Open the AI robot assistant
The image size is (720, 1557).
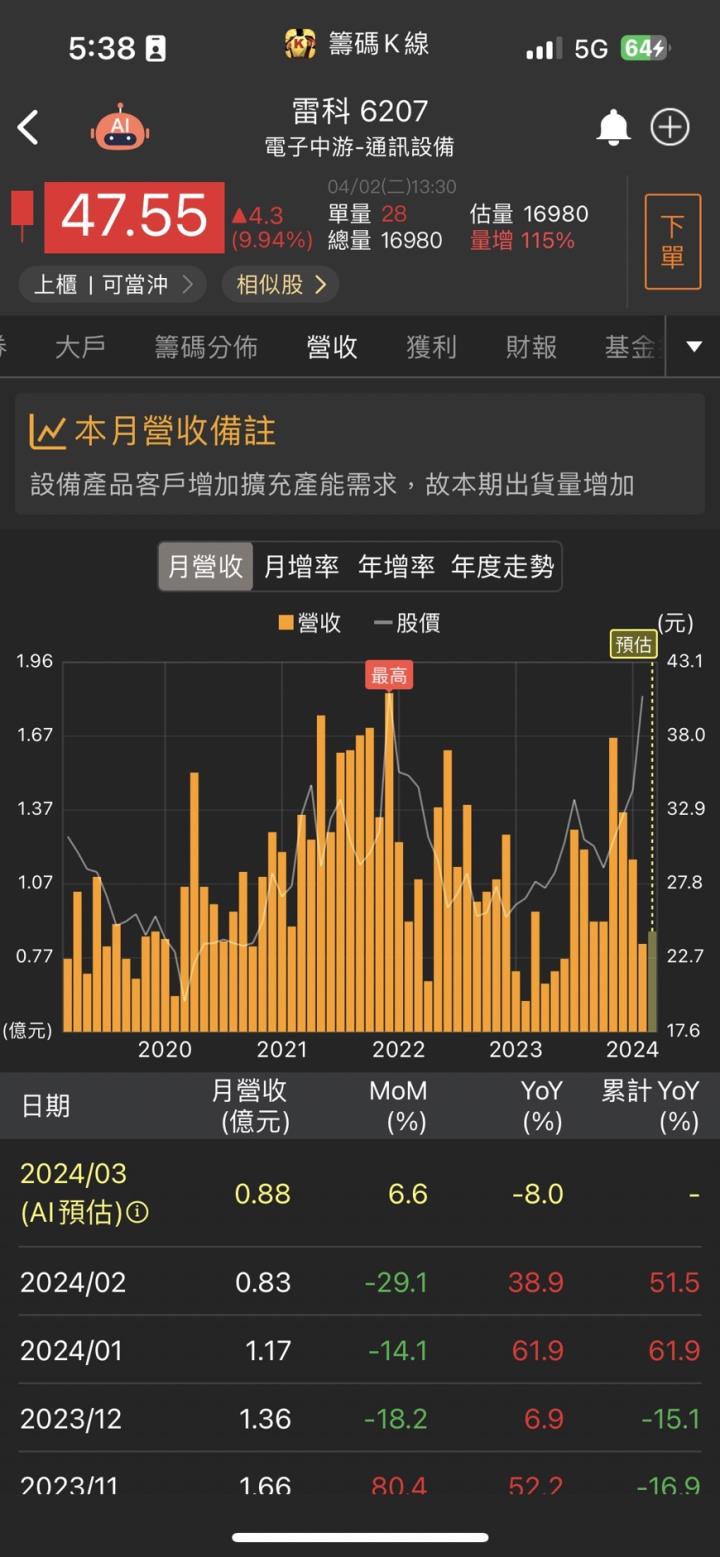coord(119,128)
